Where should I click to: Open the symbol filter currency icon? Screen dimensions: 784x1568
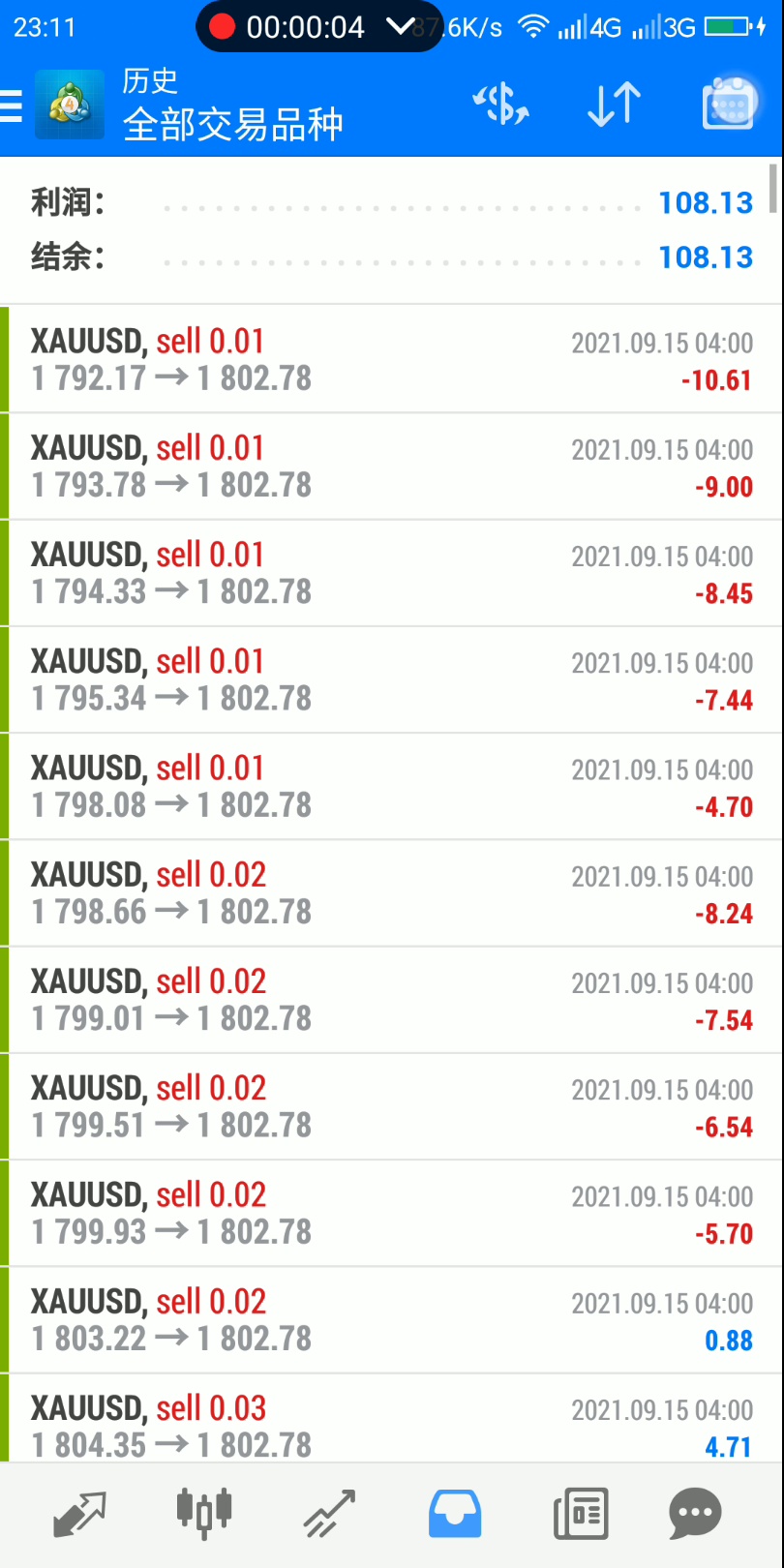click(500, 104)
